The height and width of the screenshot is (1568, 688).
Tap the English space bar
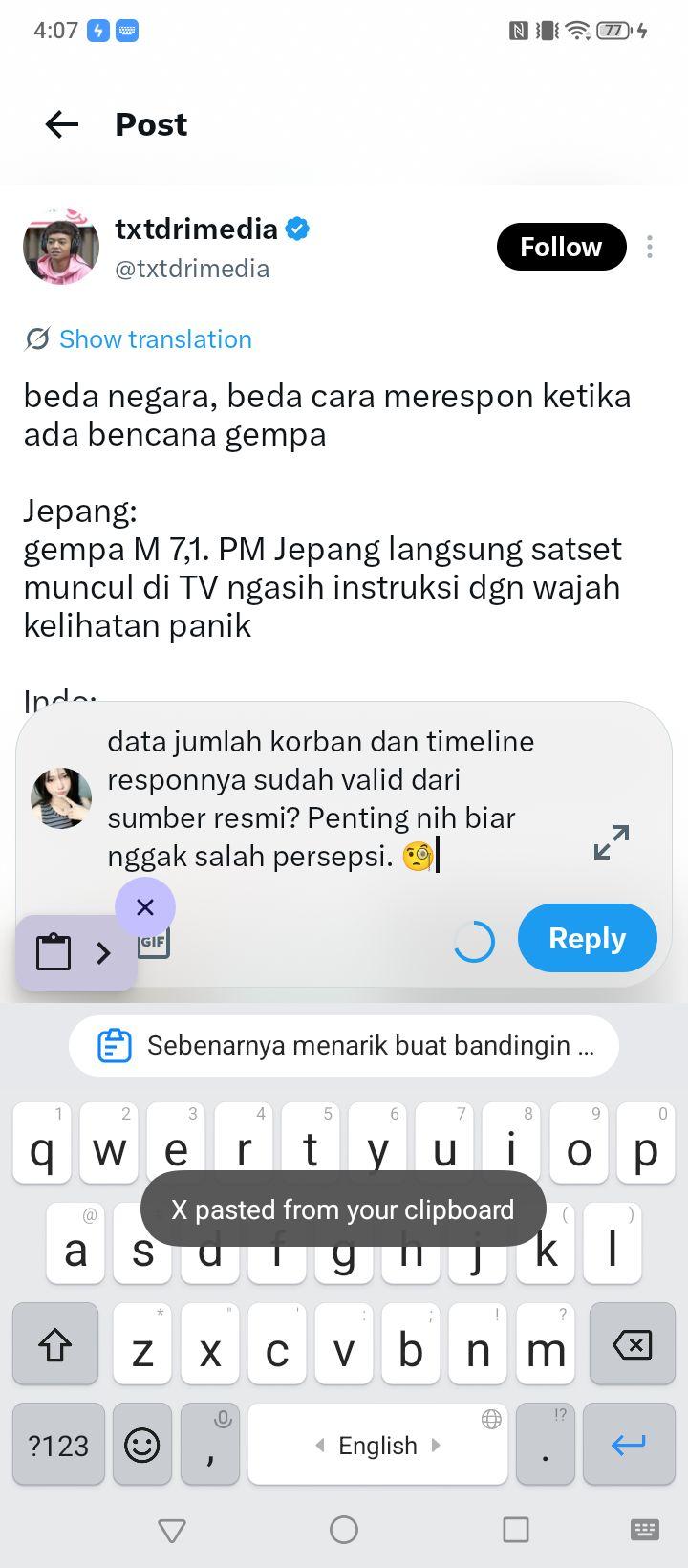pos(377,1444)
